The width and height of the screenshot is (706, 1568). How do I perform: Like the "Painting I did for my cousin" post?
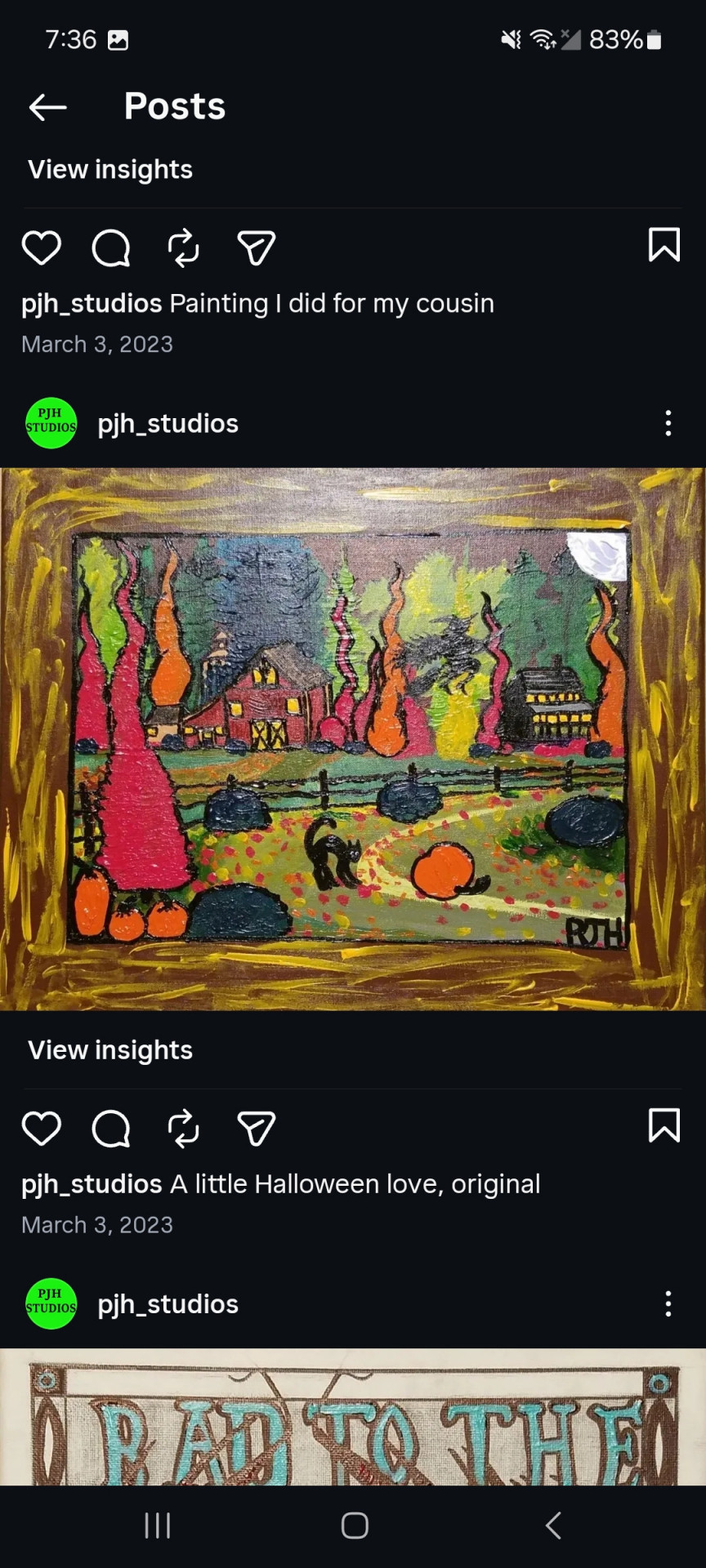click(41, 247)
